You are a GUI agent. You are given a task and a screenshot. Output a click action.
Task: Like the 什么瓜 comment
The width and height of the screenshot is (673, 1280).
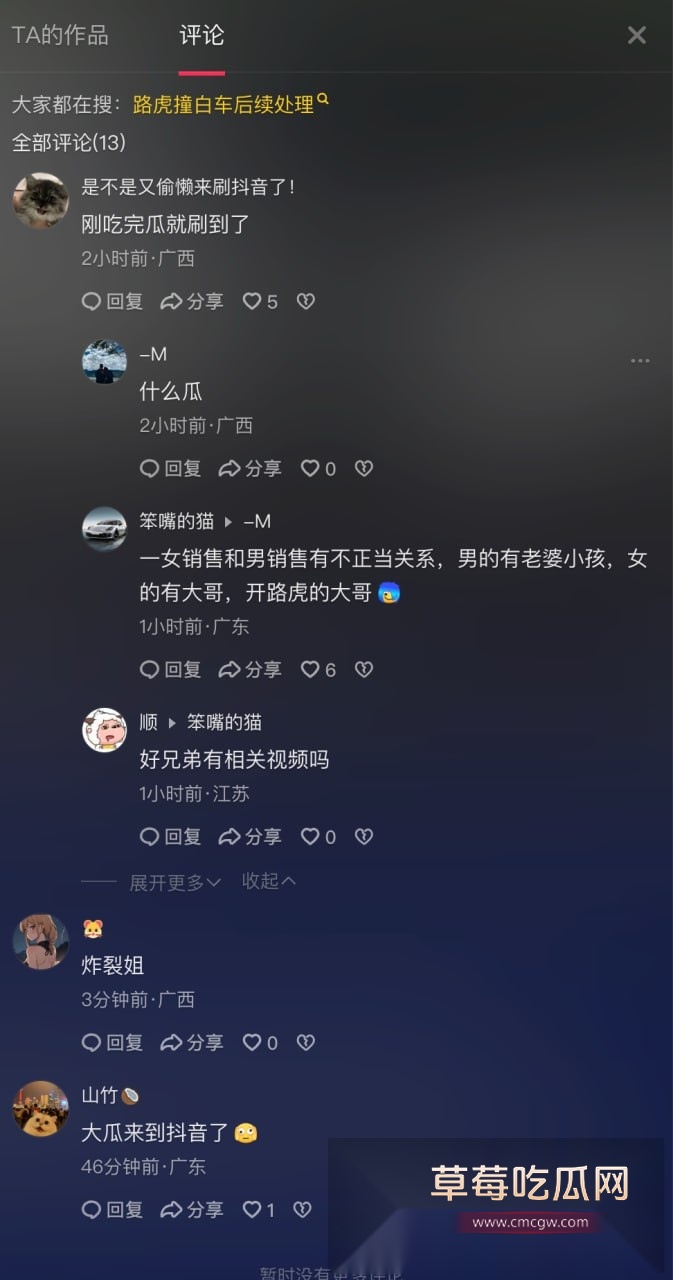(311, 468)
